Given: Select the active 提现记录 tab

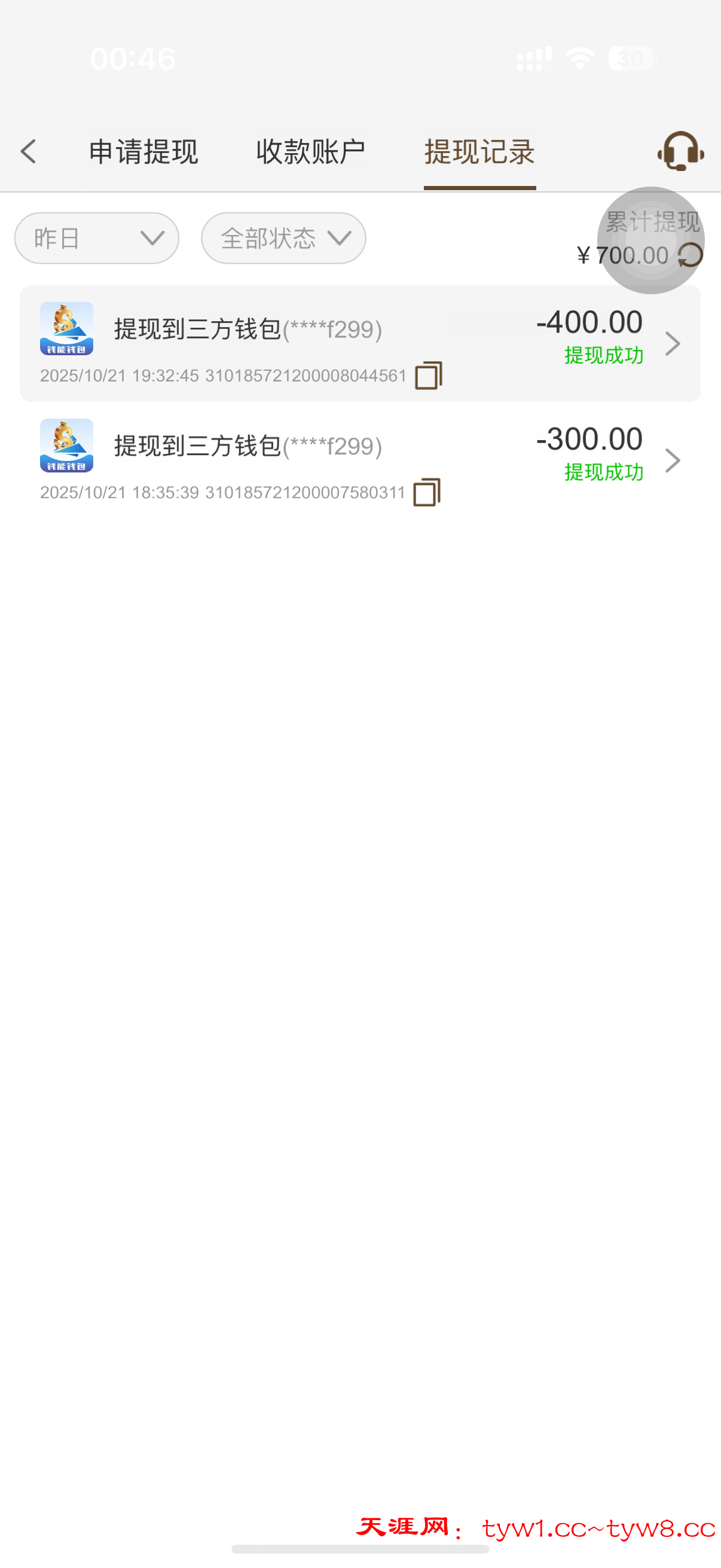Looking at the screenshot, I should point(479,152).
